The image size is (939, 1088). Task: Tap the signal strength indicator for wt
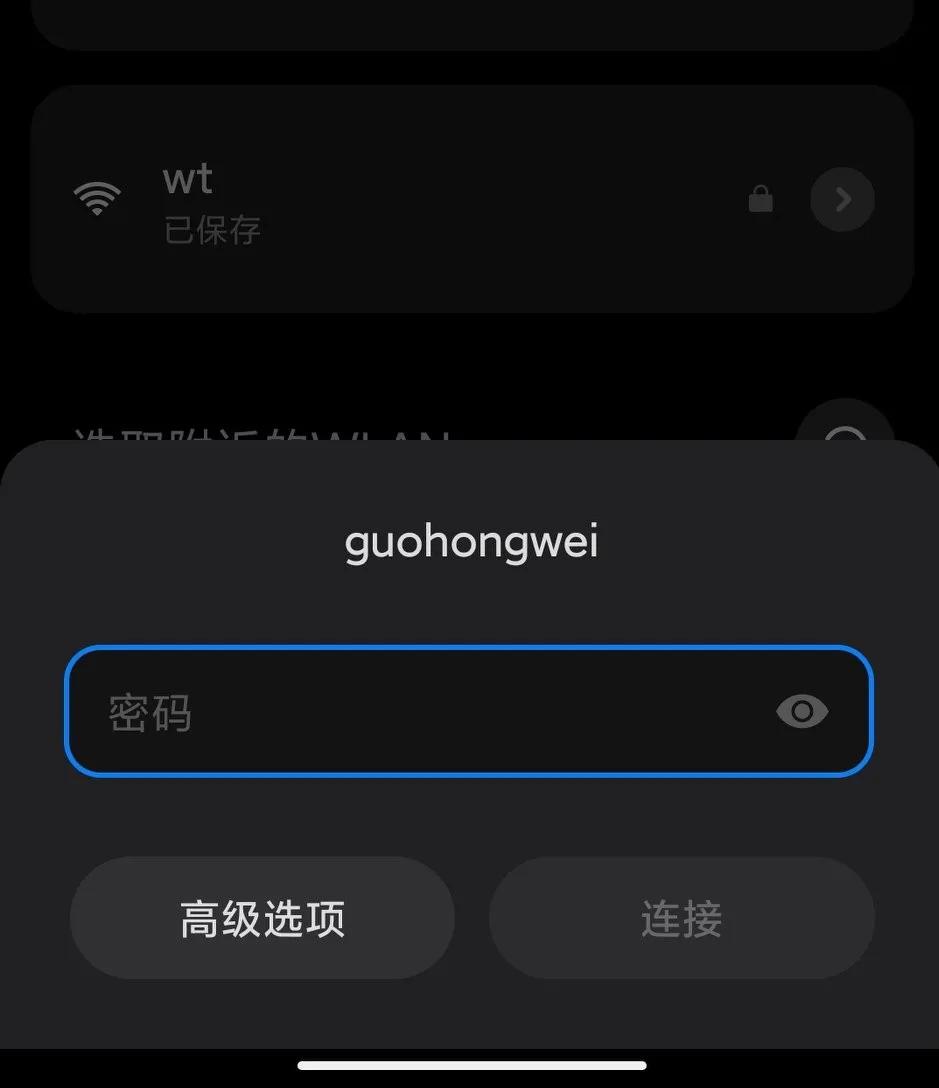pos(97,199)
